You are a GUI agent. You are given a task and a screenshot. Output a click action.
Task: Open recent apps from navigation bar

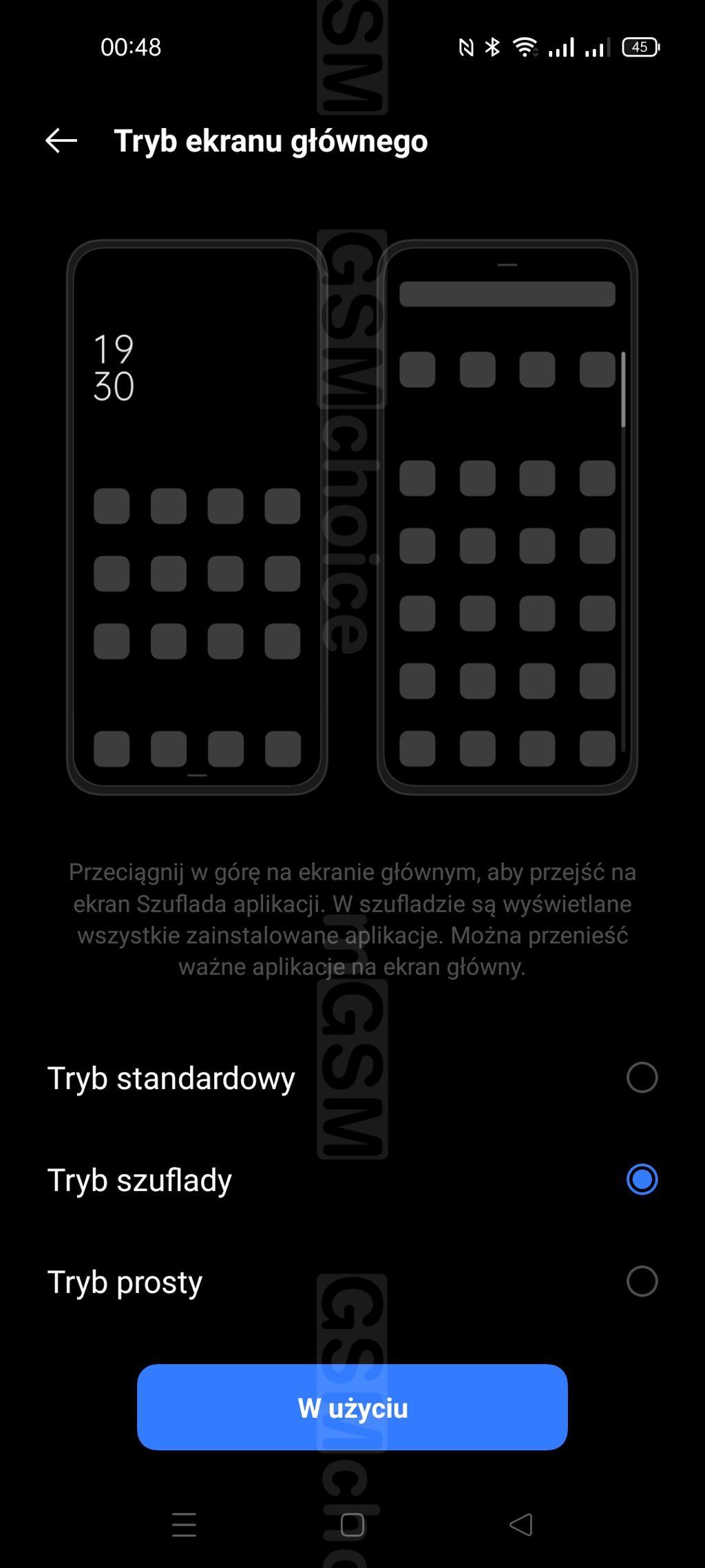click(x=184, y=1525)
